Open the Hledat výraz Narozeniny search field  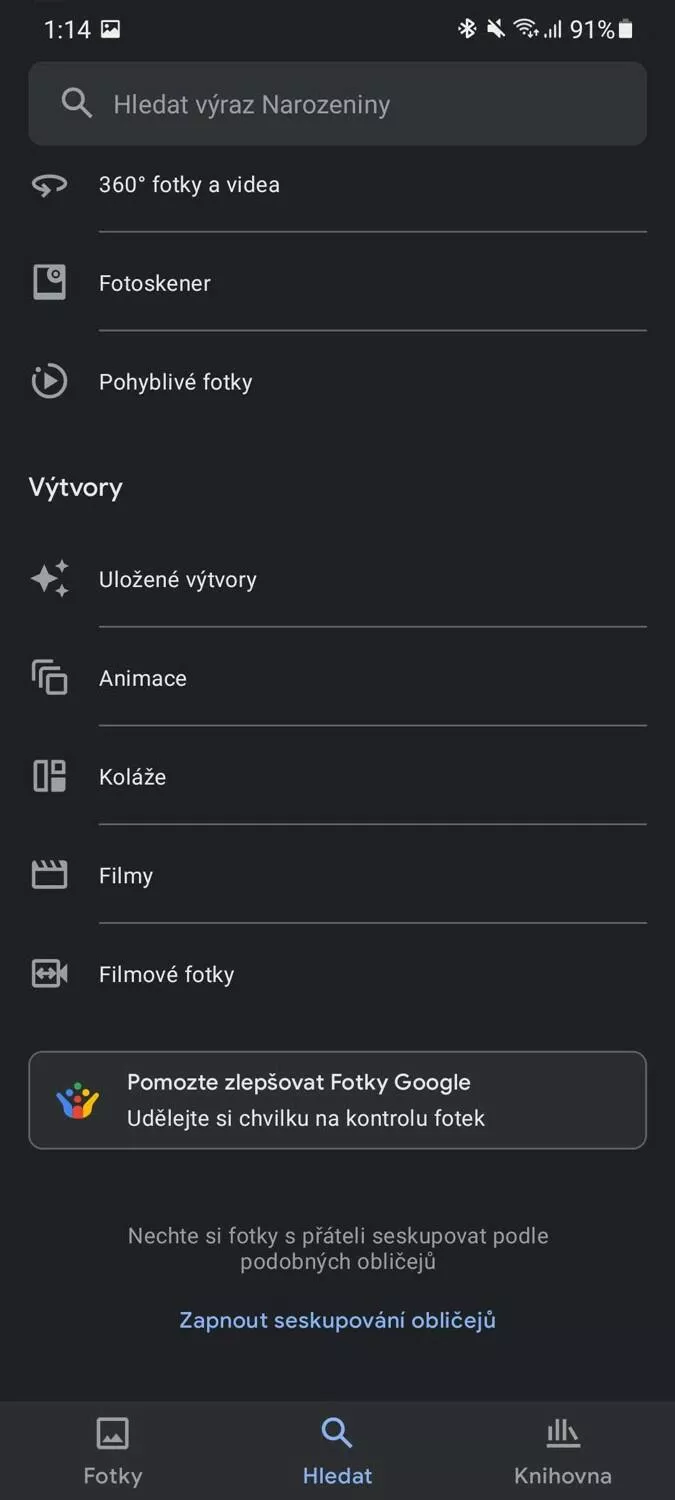337,104
